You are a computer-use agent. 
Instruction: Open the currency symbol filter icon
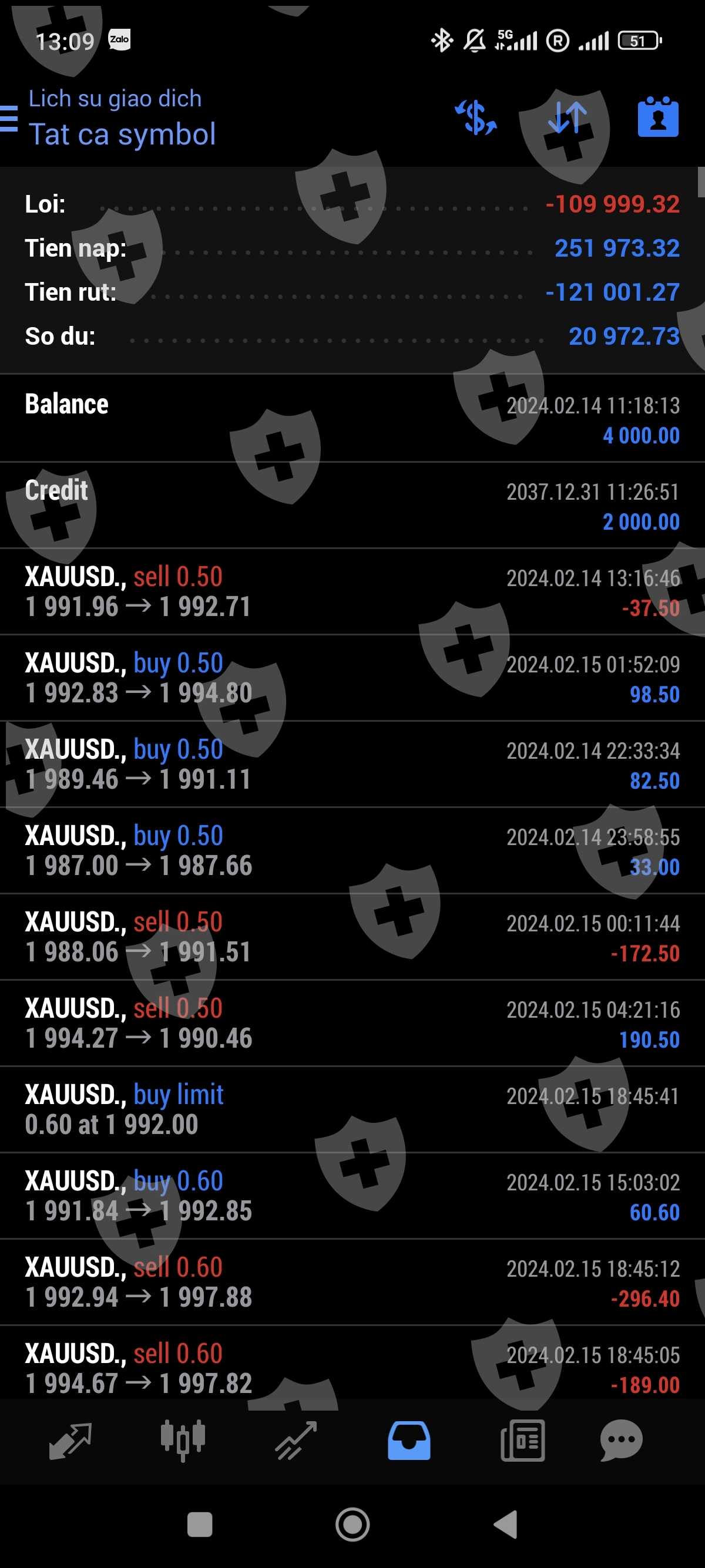pos(476,117)
